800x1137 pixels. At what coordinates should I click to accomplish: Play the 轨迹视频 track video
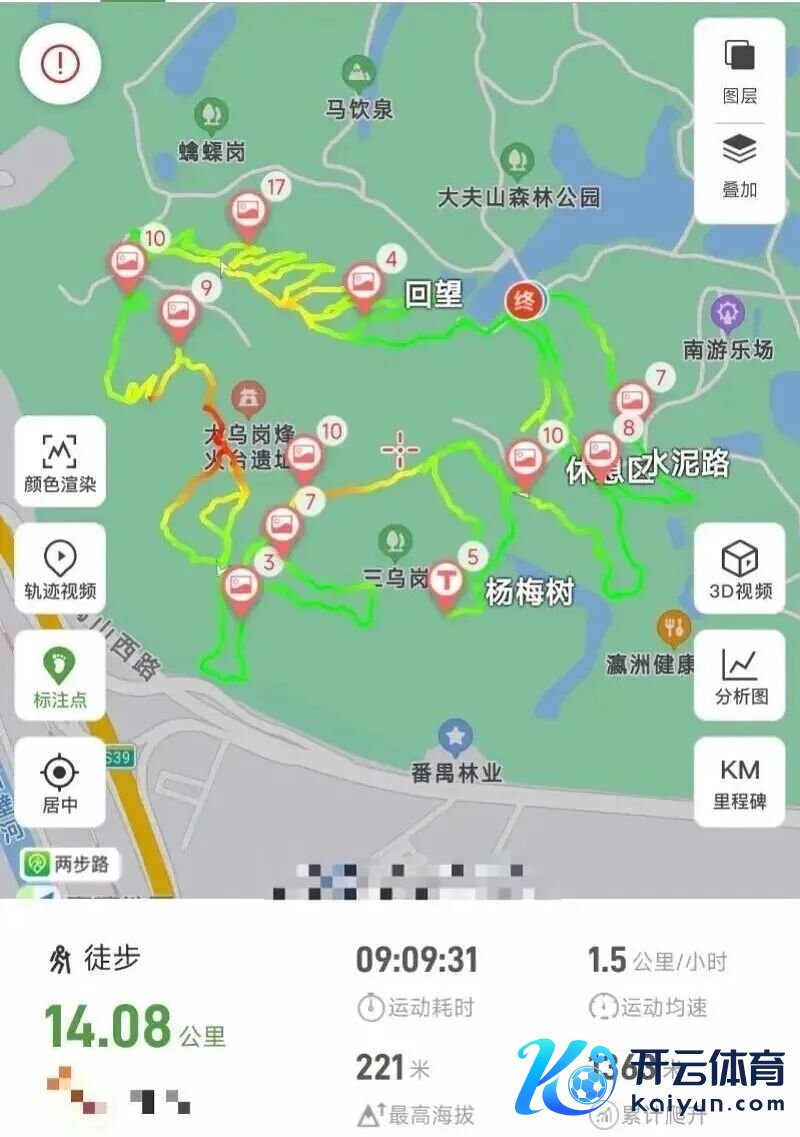[x=60, y=569]
